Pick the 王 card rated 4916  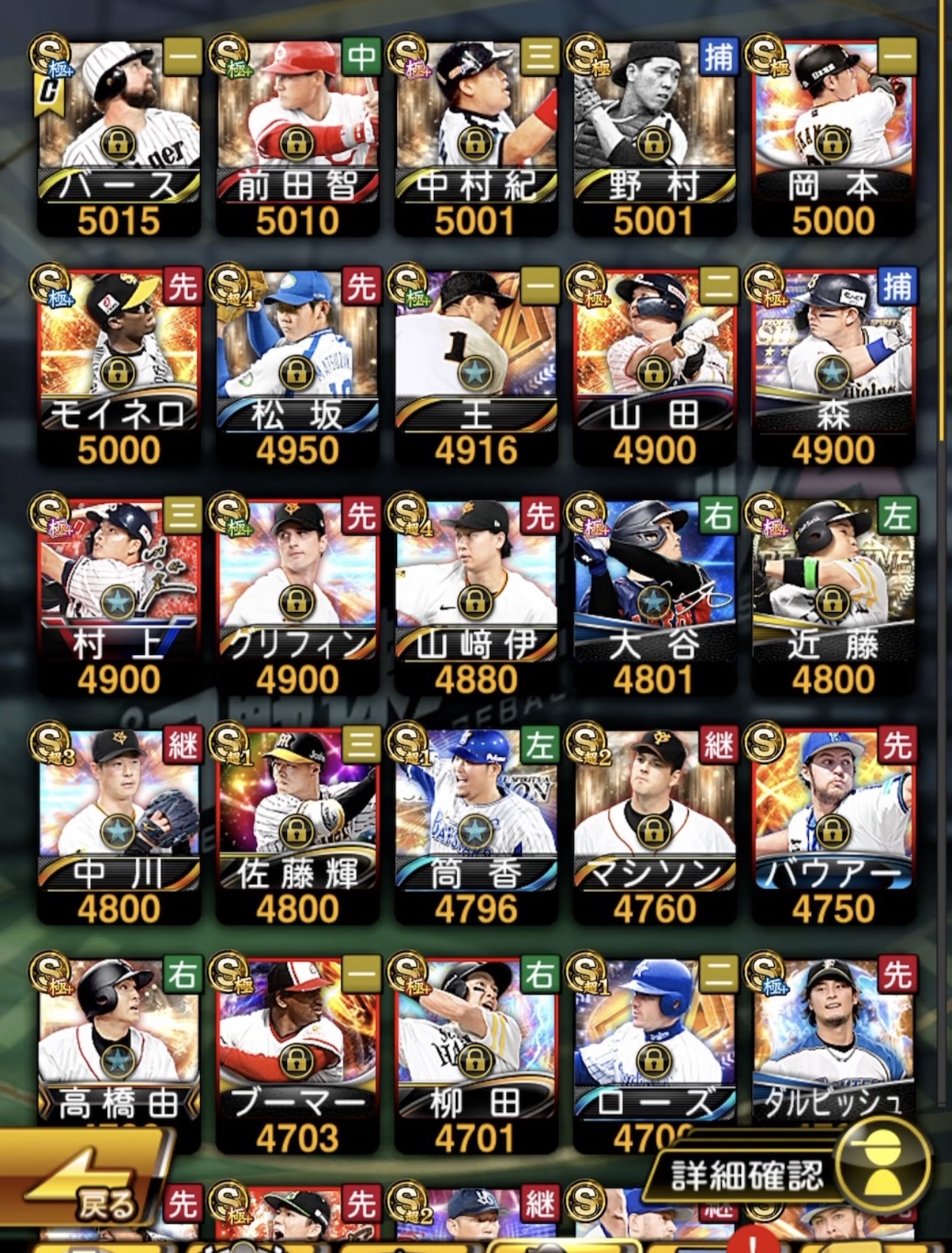(x=475, y=367)
